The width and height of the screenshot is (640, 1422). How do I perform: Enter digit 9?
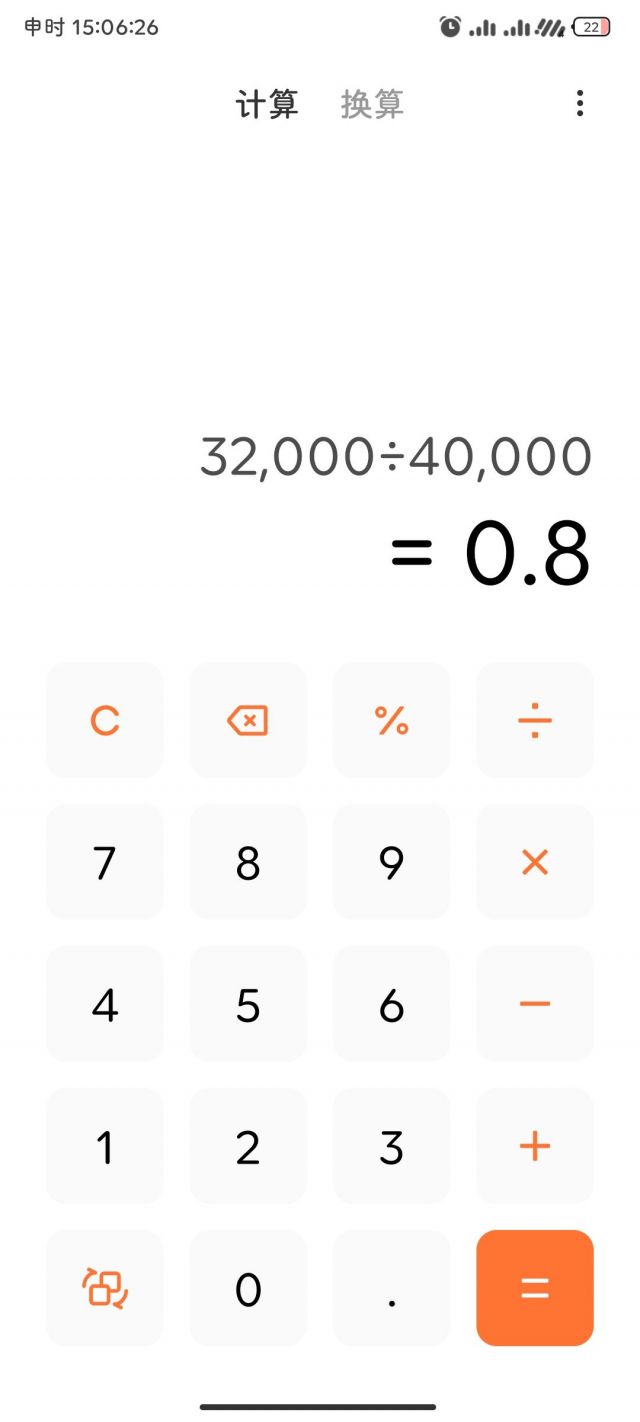coord(391,862)
